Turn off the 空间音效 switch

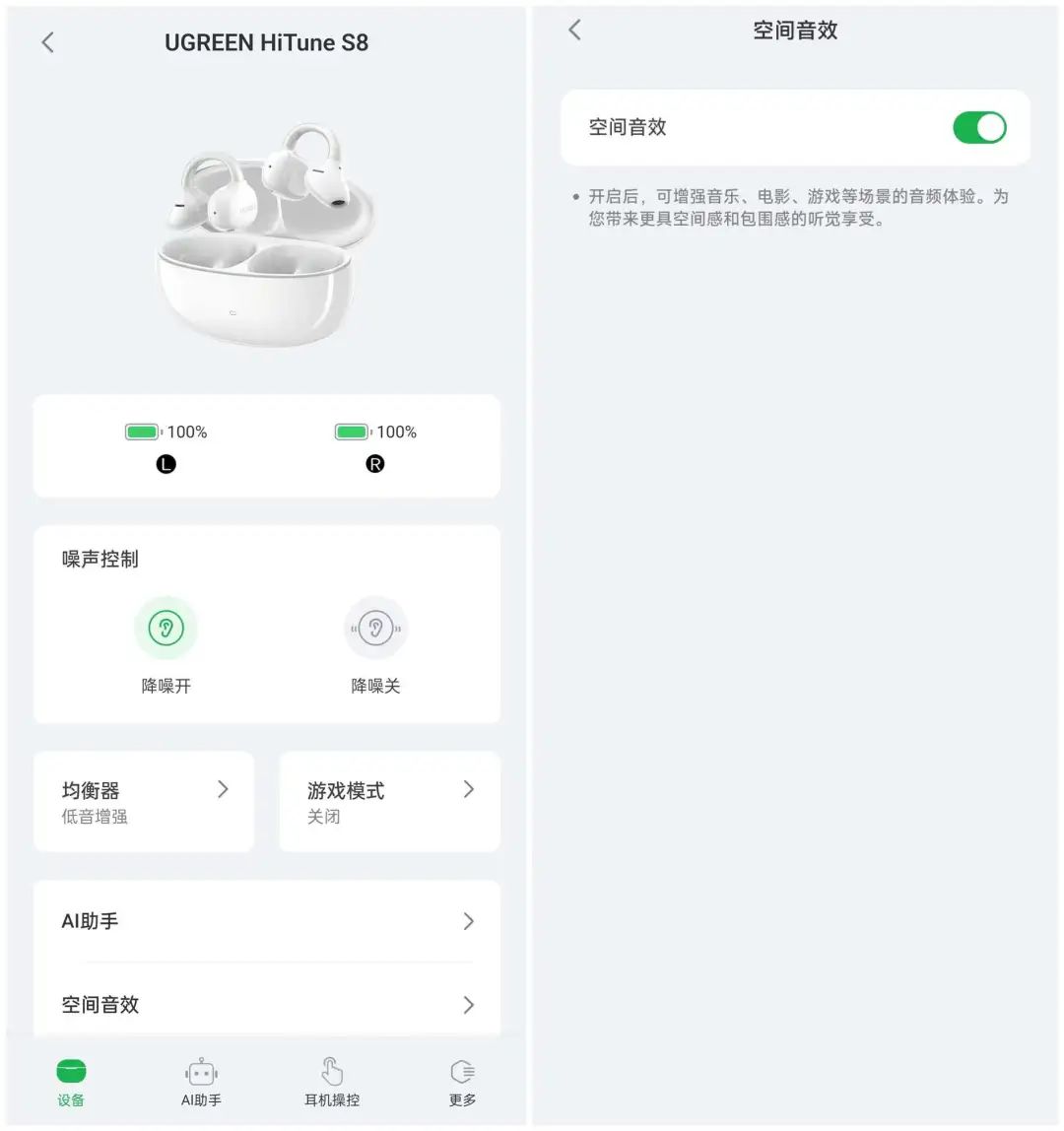click(x=978, y=127)
